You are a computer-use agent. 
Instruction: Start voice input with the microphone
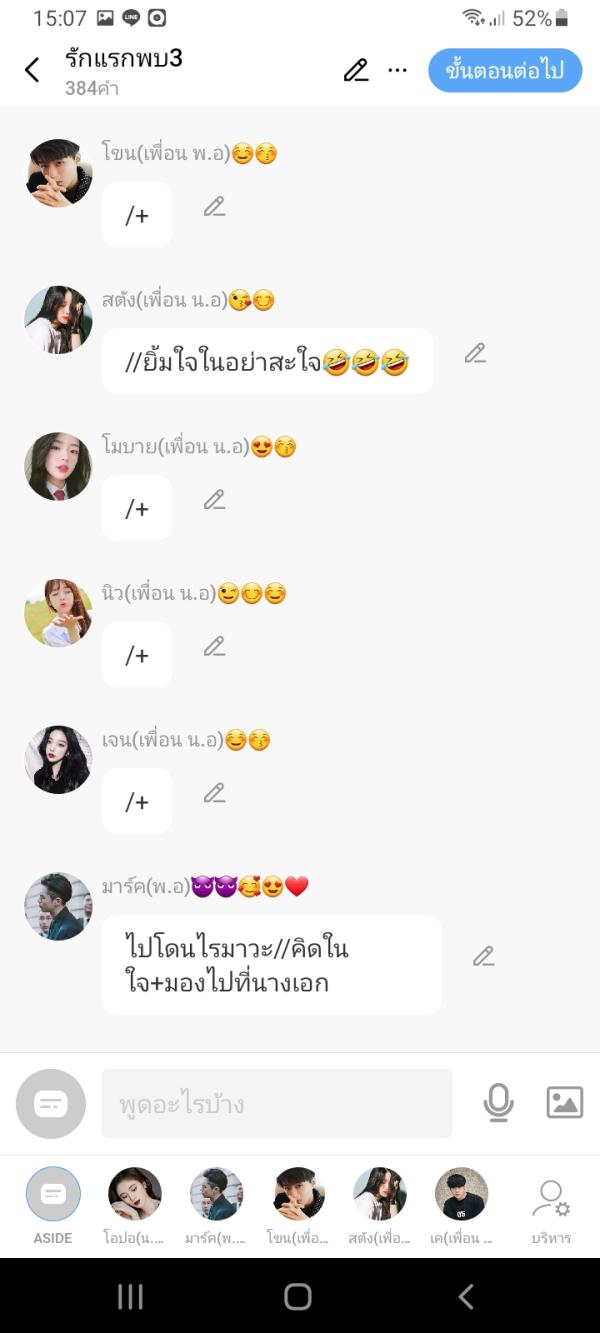[498, 1103]
